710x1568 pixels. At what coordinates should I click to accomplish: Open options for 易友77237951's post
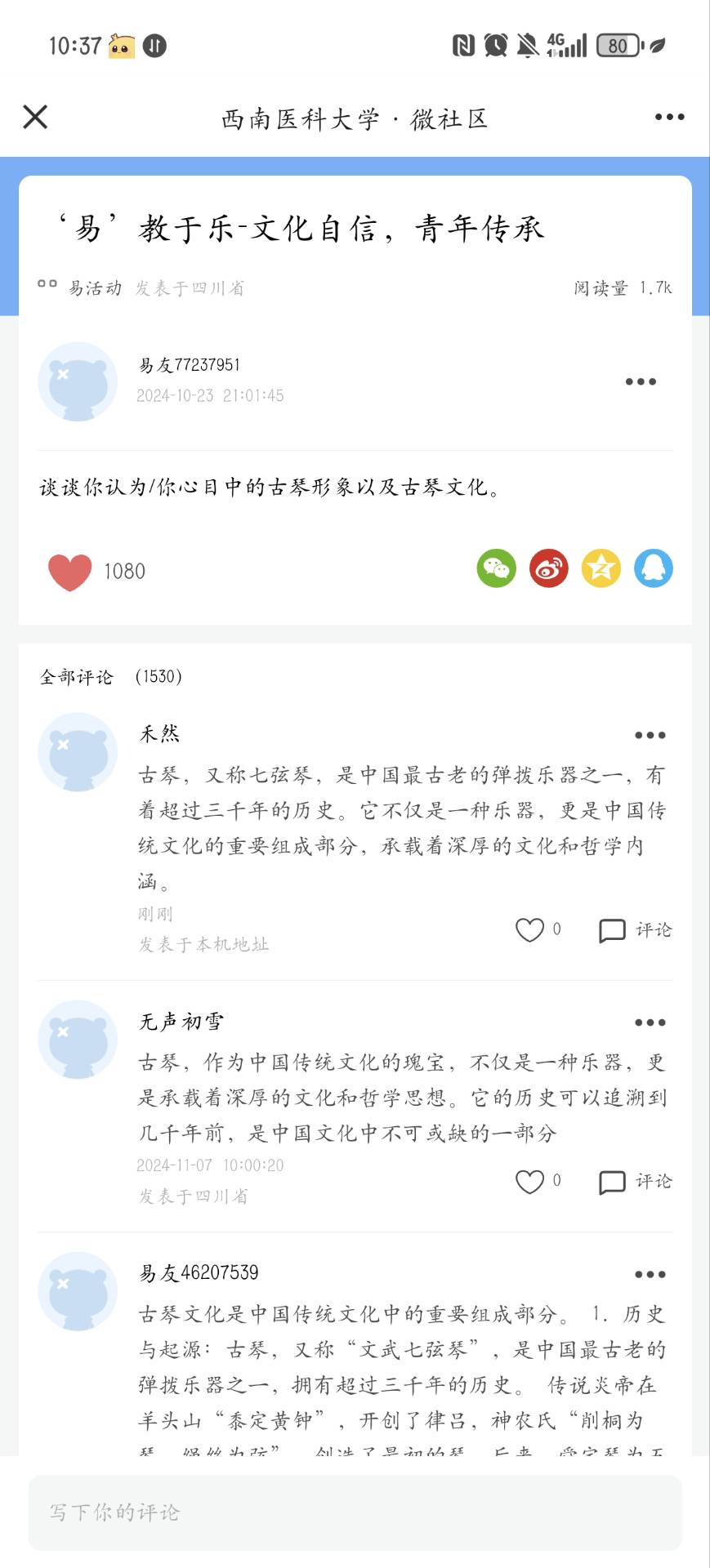point(641,381)
